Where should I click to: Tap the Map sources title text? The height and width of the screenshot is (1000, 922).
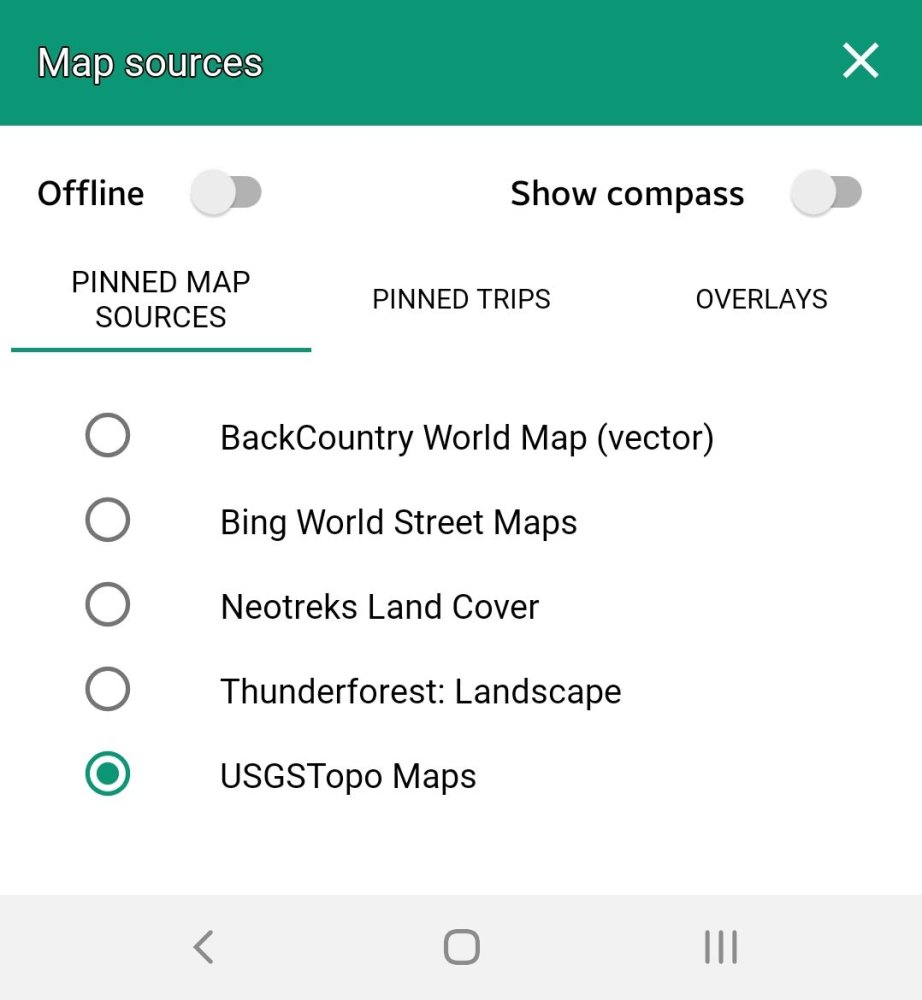149,62
